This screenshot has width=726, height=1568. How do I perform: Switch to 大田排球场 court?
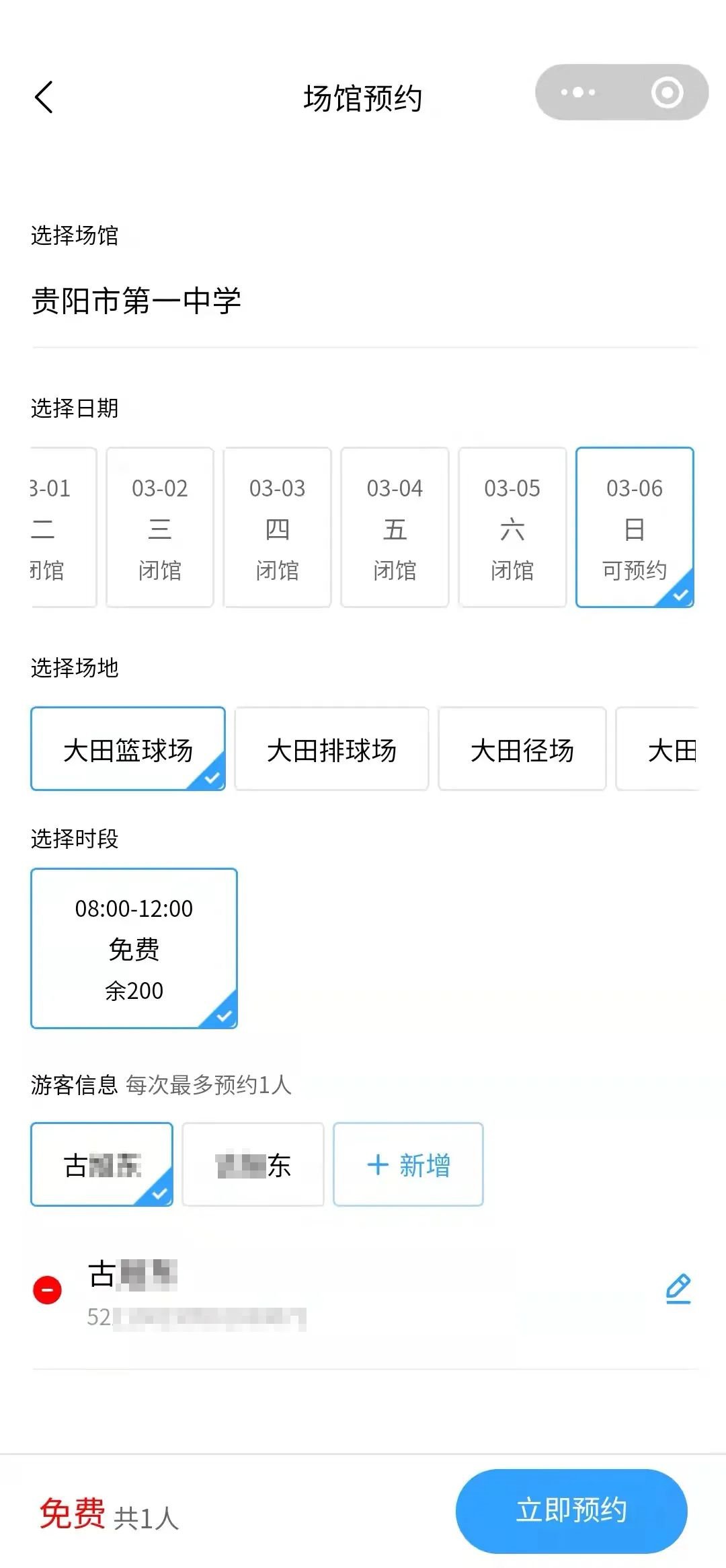331,749
